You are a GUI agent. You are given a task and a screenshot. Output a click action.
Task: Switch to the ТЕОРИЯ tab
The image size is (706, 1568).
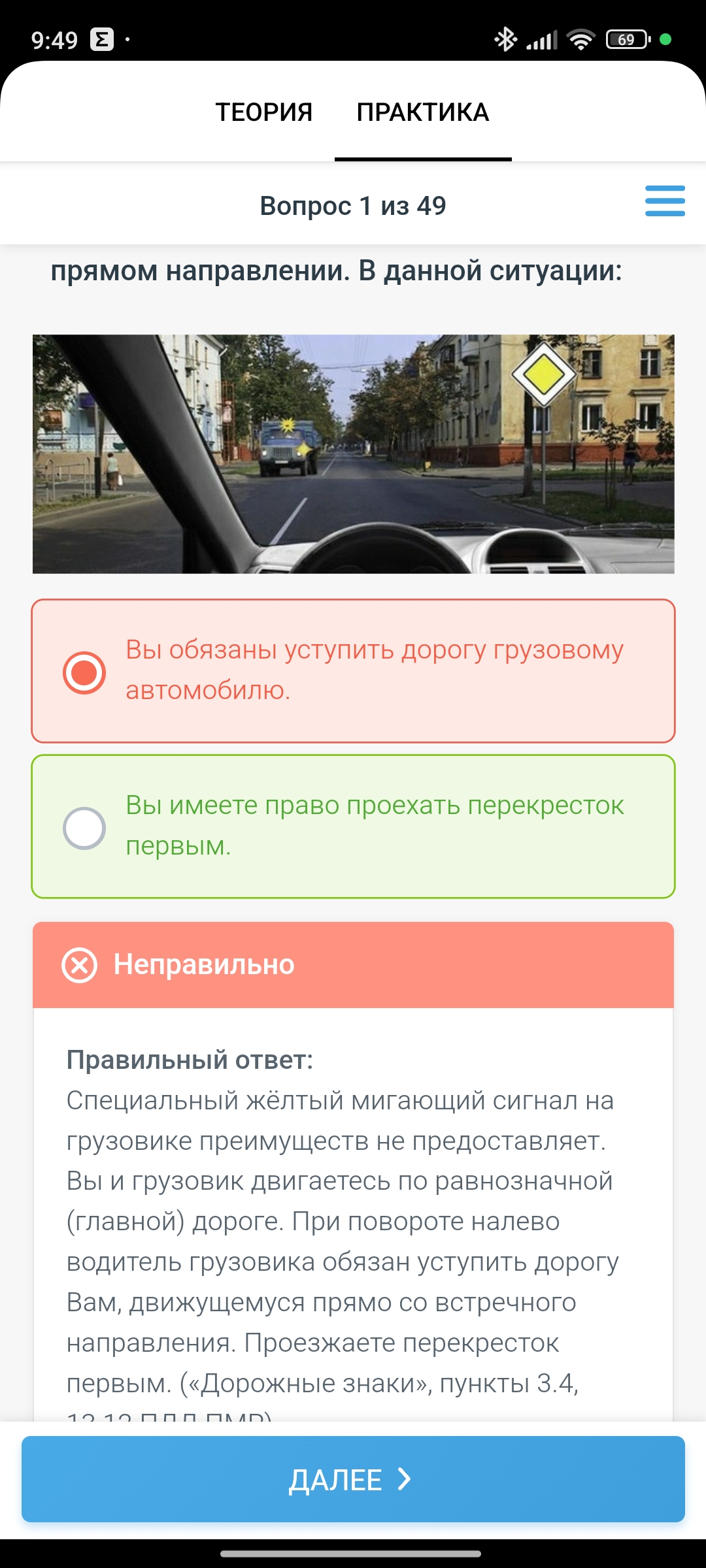click(x=264, y=112)
